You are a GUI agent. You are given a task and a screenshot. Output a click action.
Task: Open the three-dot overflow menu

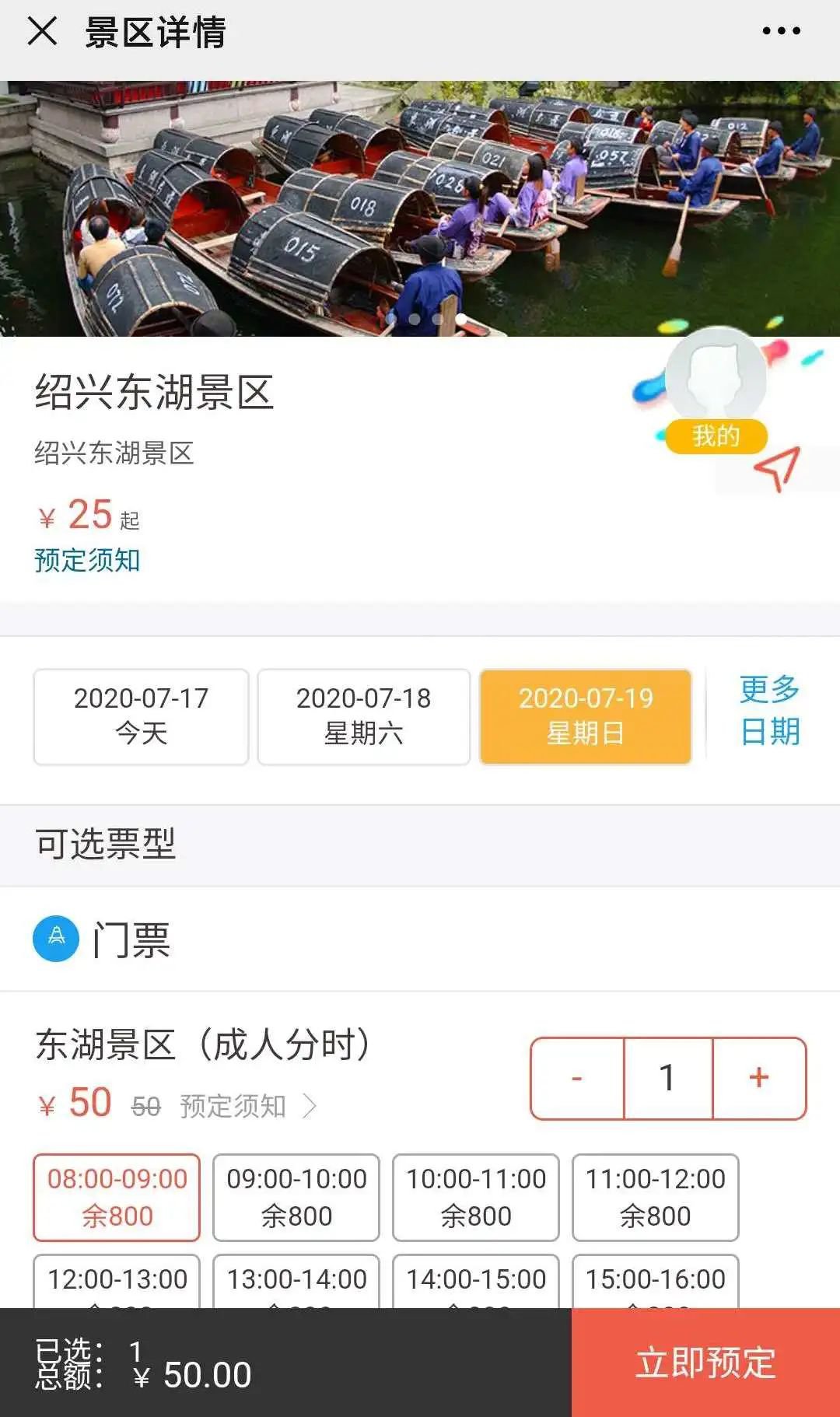(781, 32)
